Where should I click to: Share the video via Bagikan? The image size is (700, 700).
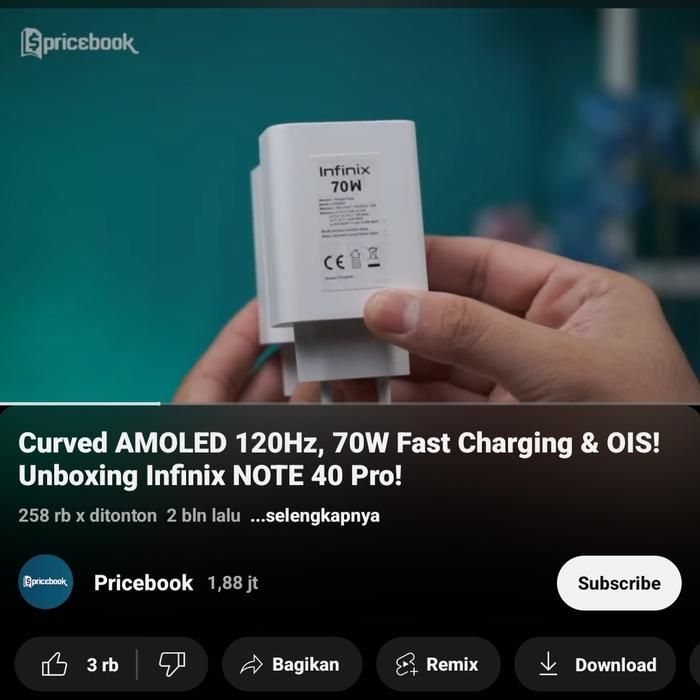[290, 664]
